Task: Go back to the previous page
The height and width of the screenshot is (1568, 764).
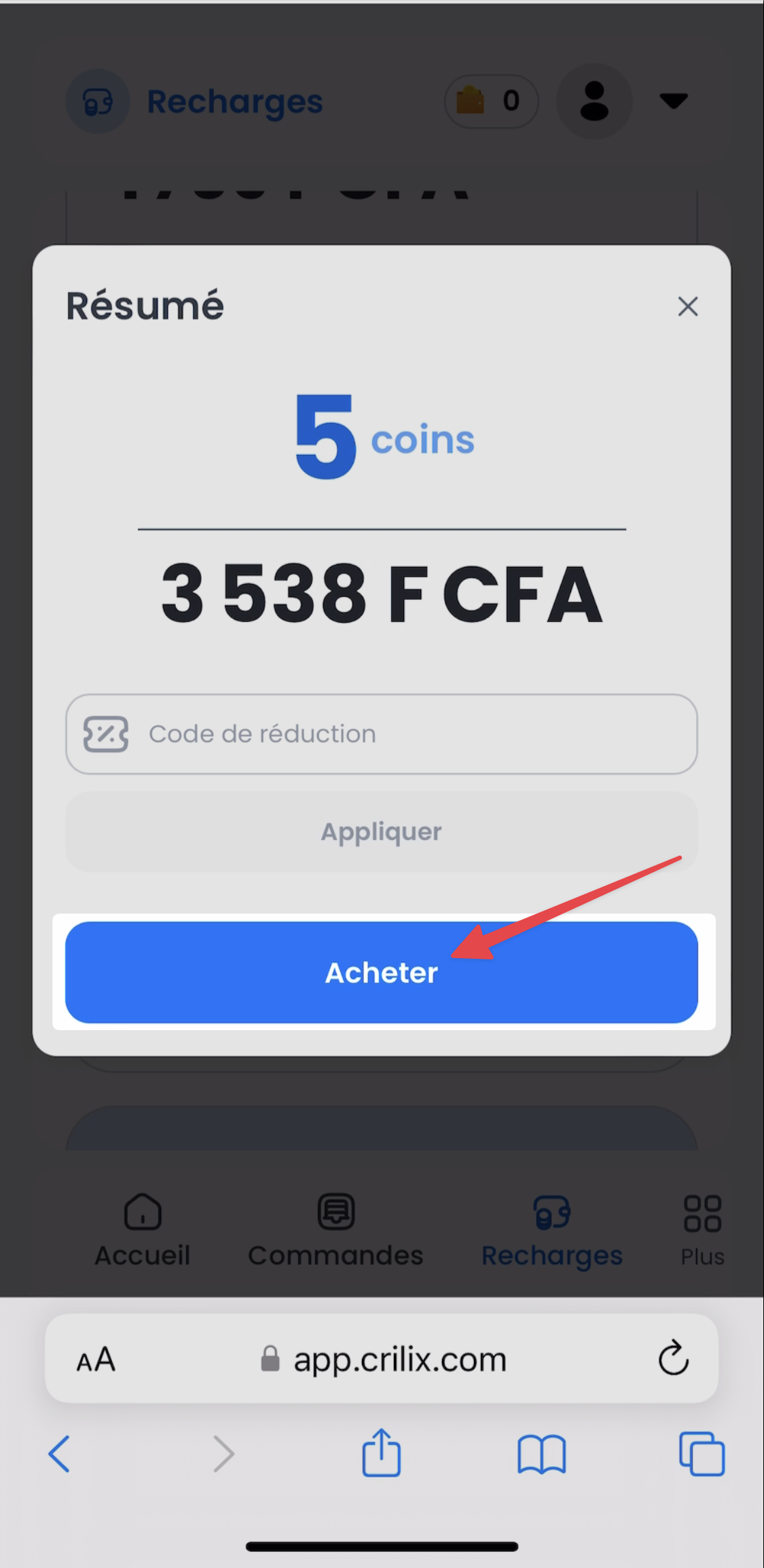Action: 59,1454
